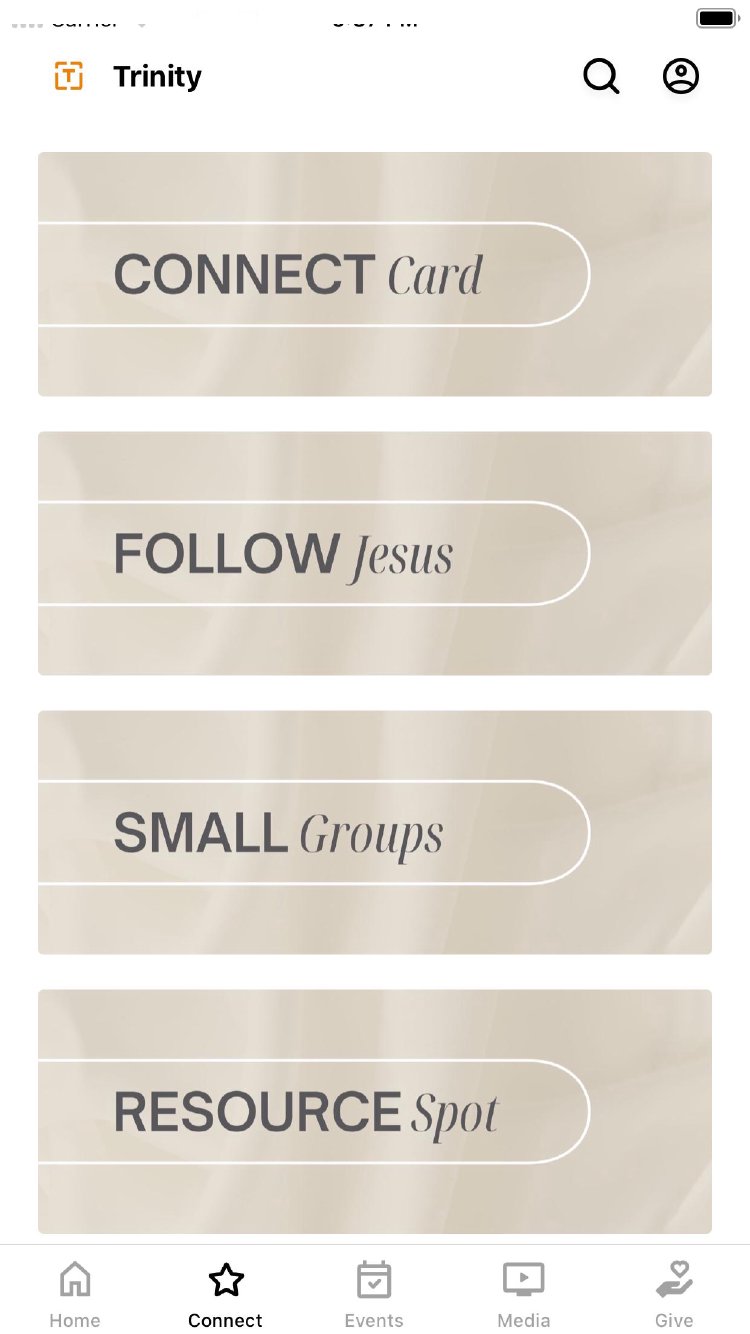Open the Resource Spot tile
750x1334 pixels.
375,1111
